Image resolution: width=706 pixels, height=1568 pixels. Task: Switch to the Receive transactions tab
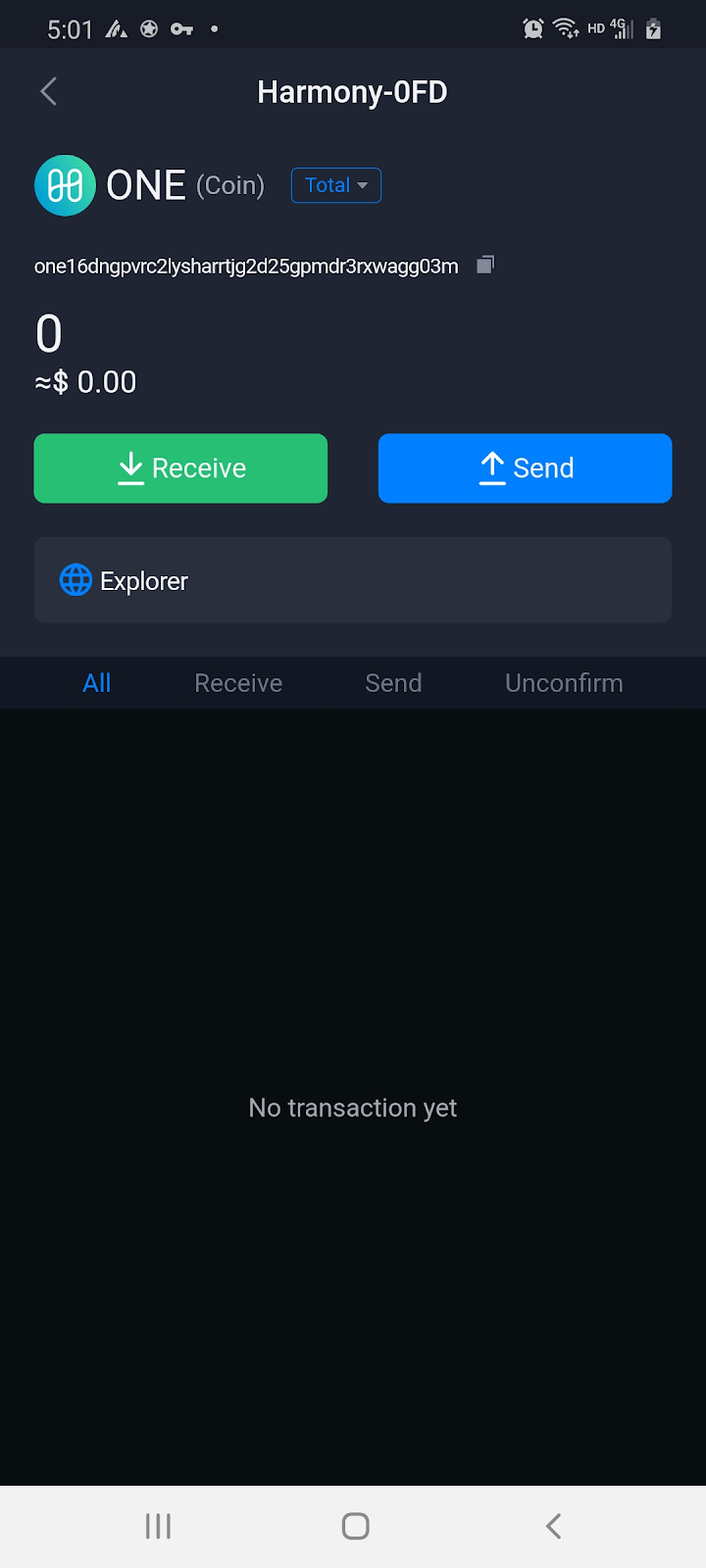click(x=238, y=683)
